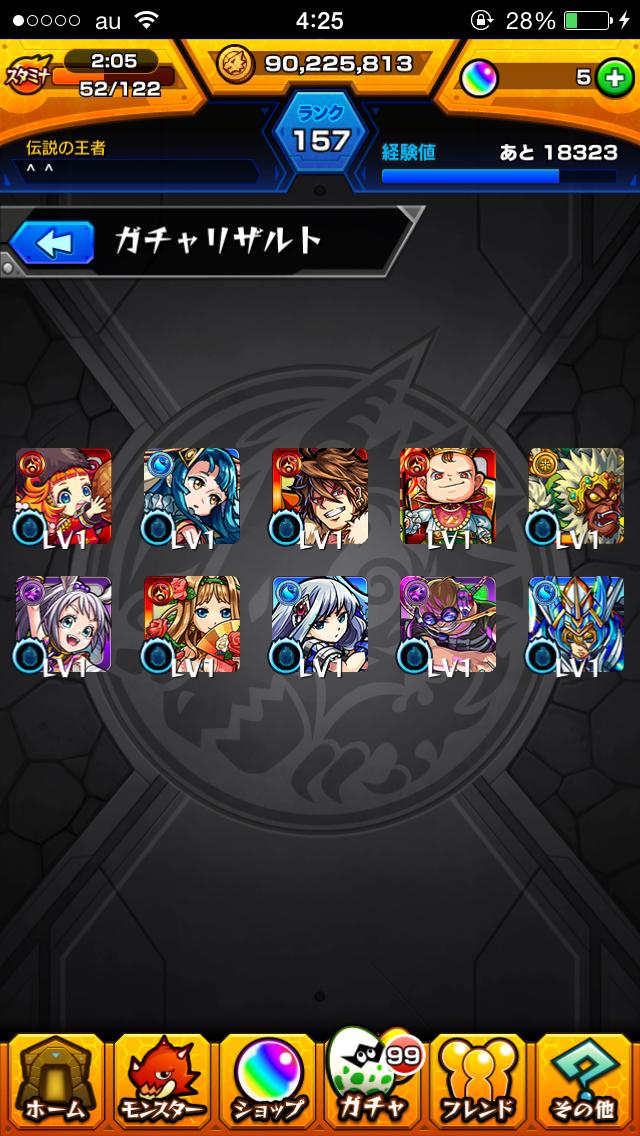The height and width of the screenshot is (1136, 640).
Task: View the red-caped king monster
Action: (448, 496)
